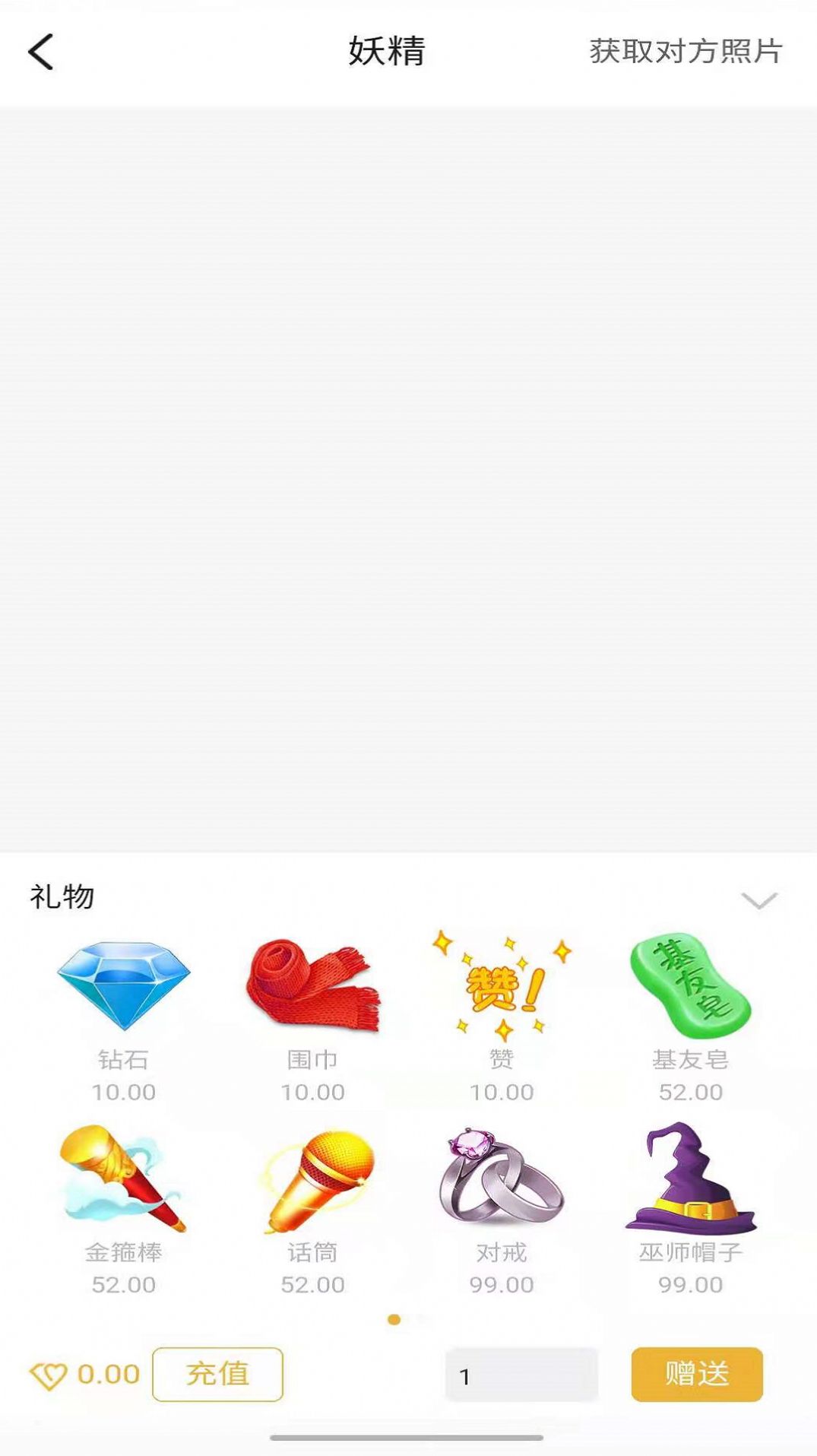This screenshot has width=817, height=1456.
Task: Select the 钻石 diamond gift
Action: [124, 987]
